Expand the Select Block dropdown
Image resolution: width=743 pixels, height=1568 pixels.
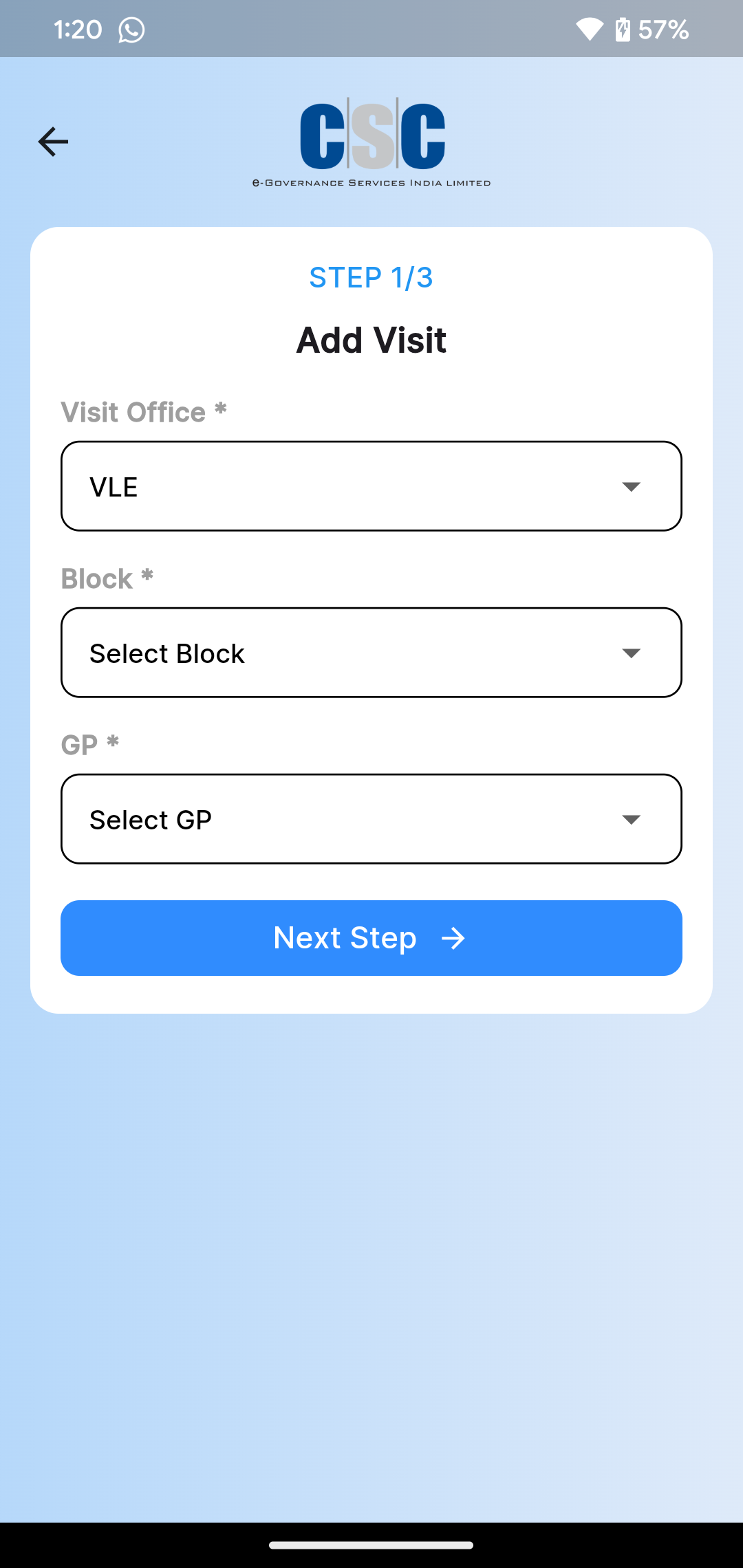pos(371,653)
